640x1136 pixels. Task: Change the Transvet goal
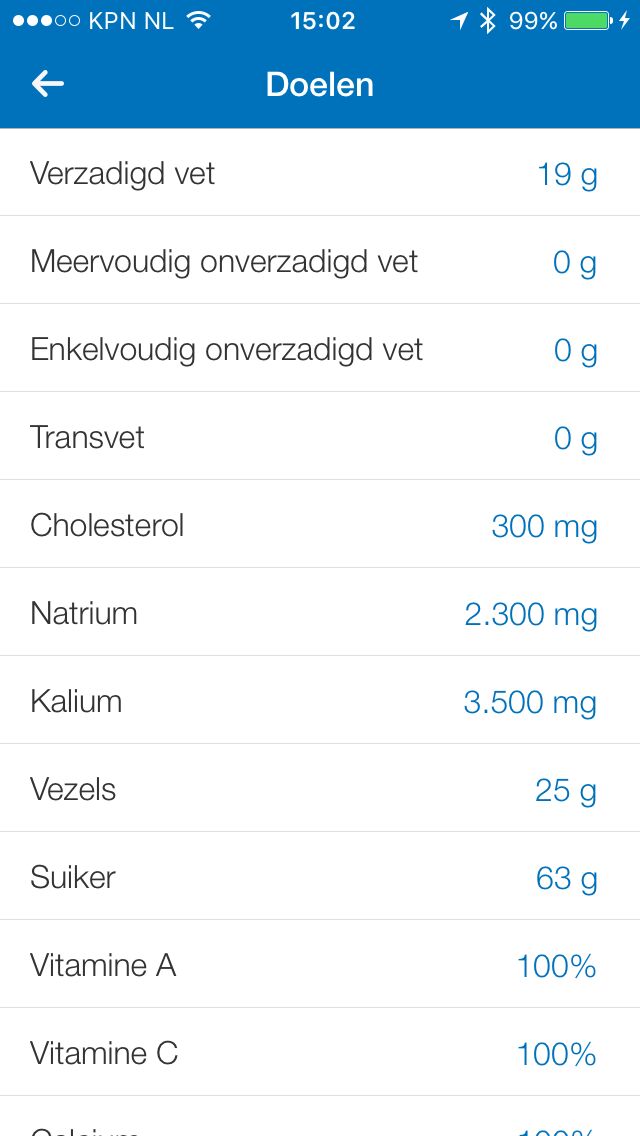(320, 438)
